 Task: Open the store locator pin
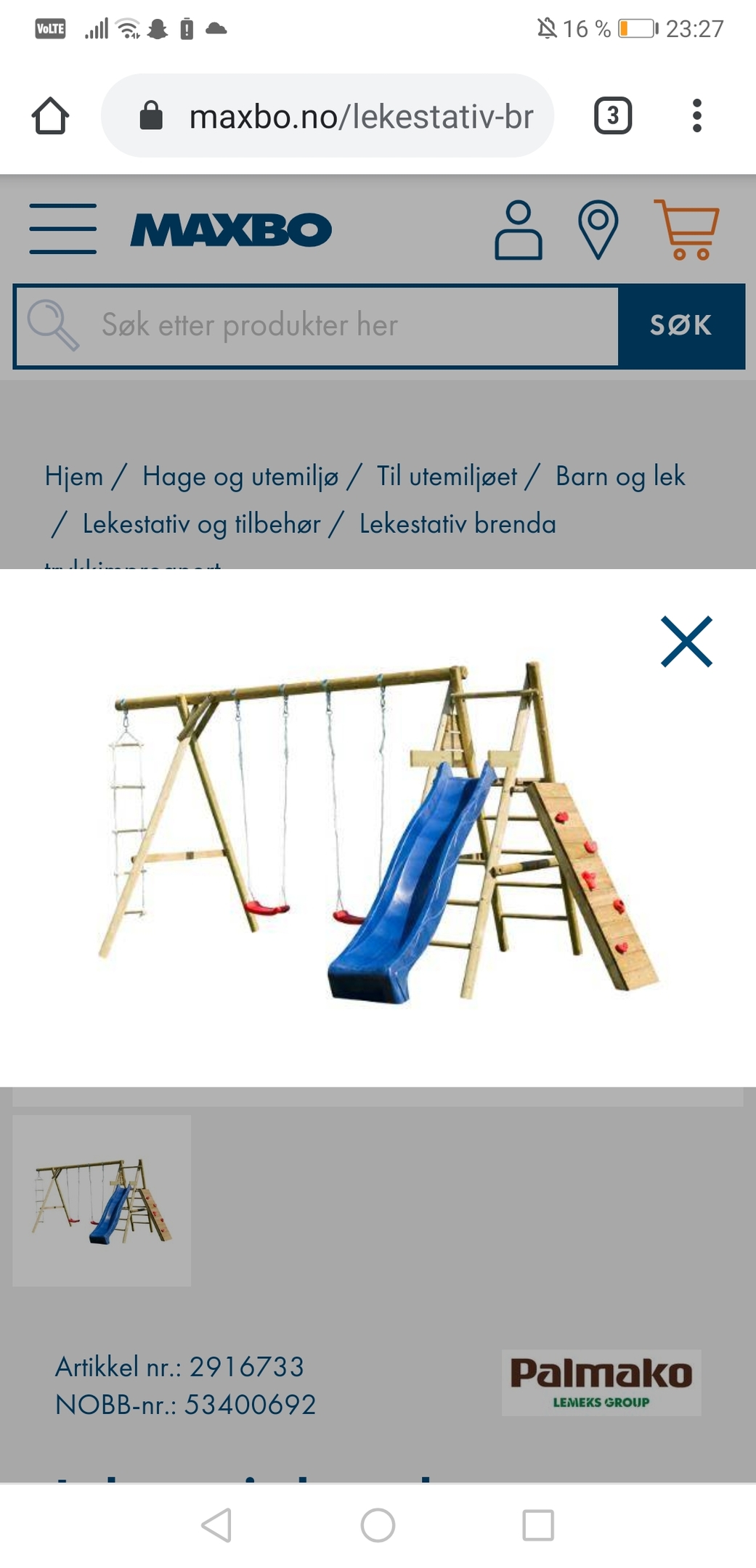(598, 230)
